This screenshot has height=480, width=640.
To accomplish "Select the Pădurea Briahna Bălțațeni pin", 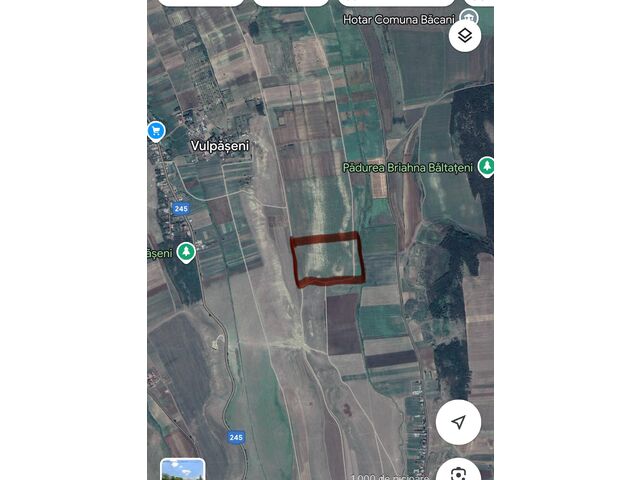I will (x=486, y=166).
